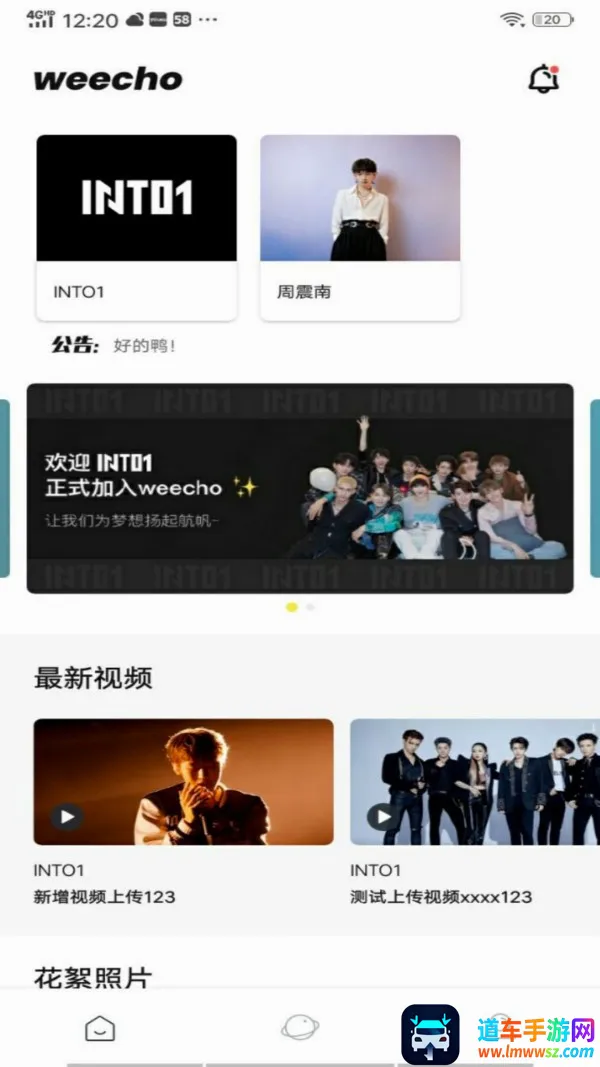
Task: Open the notifications bell
Action: [544, 79]
